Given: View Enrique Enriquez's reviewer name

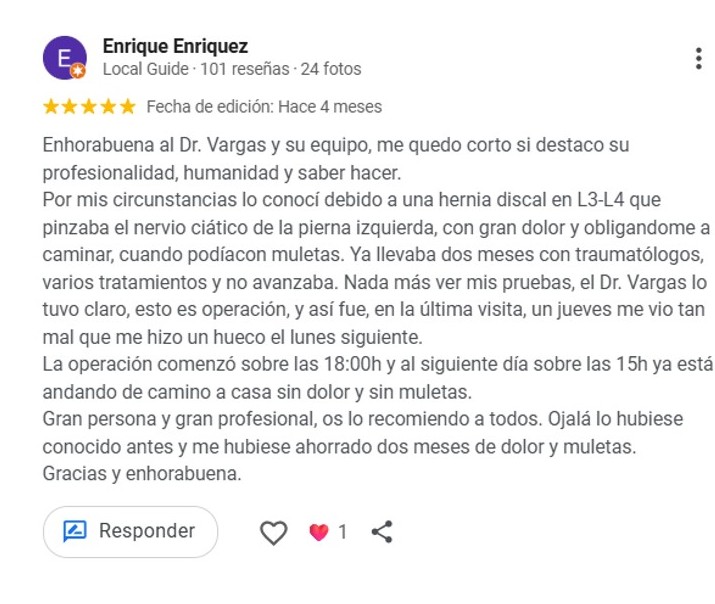Looking at the screenshot, I should pyautogui.click(x=175, y=46).
